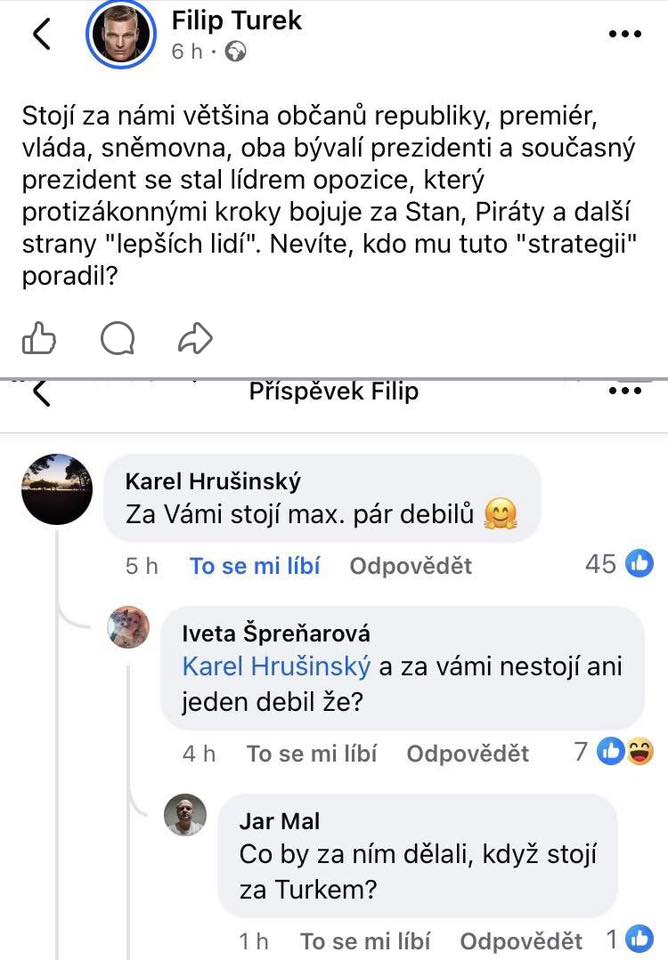The height and width of the screenshot is (960, 668).
Task: Open Iveta Špreňarová's profile picture
Action: [129, 627]
